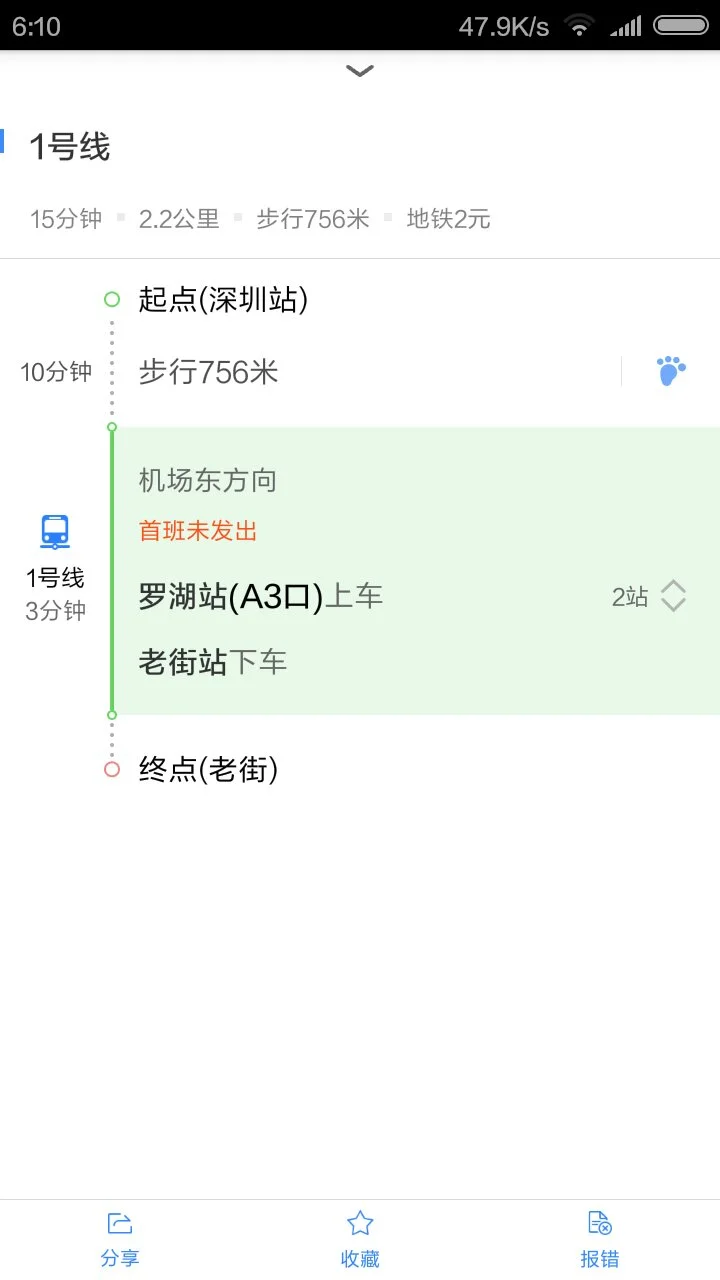
Task: Tap the report error icon above 报错
Action: click(x=599, y=1222)
